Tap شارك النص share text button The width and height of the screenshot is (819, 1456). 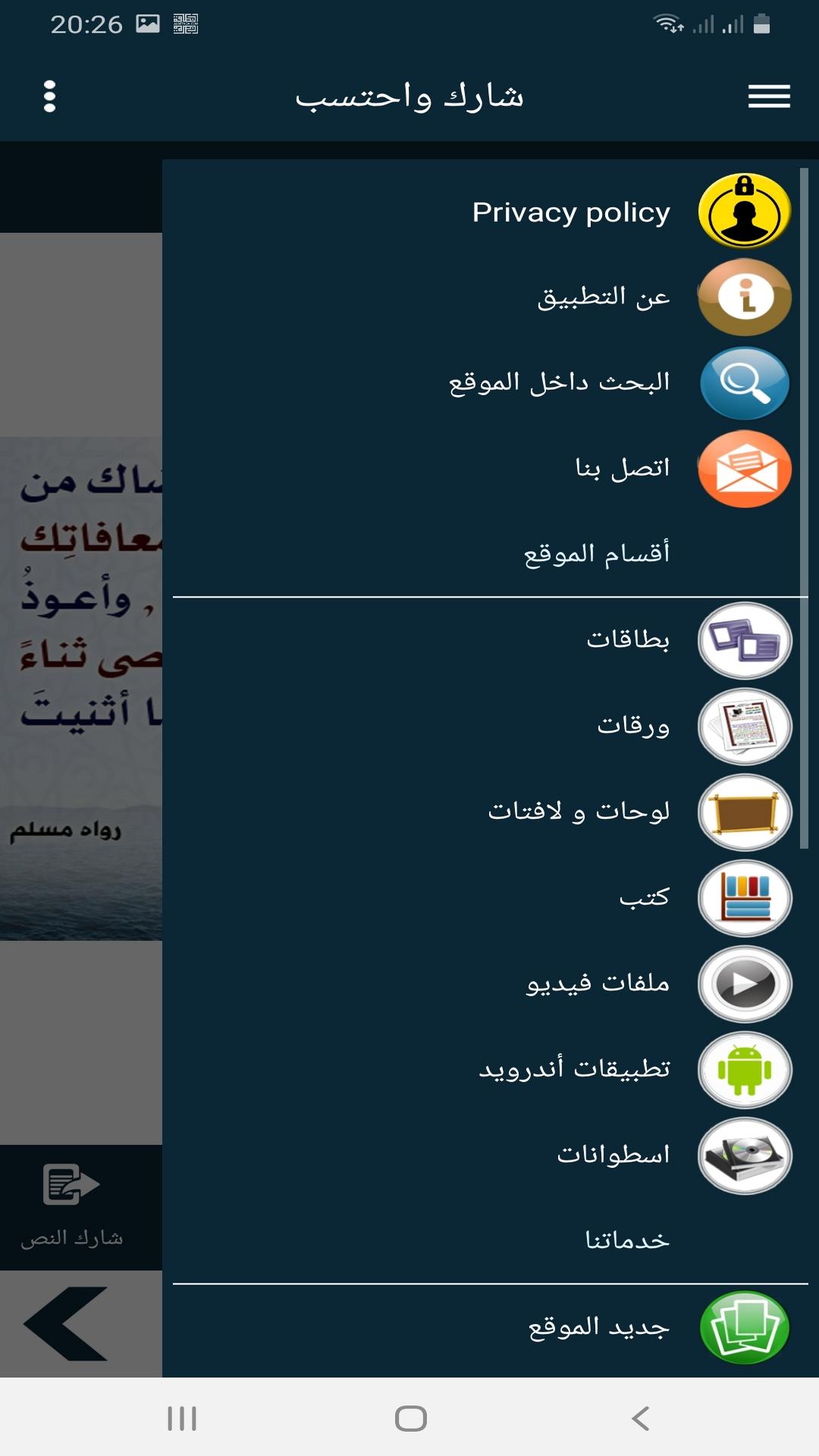[x=72, y=1206]
